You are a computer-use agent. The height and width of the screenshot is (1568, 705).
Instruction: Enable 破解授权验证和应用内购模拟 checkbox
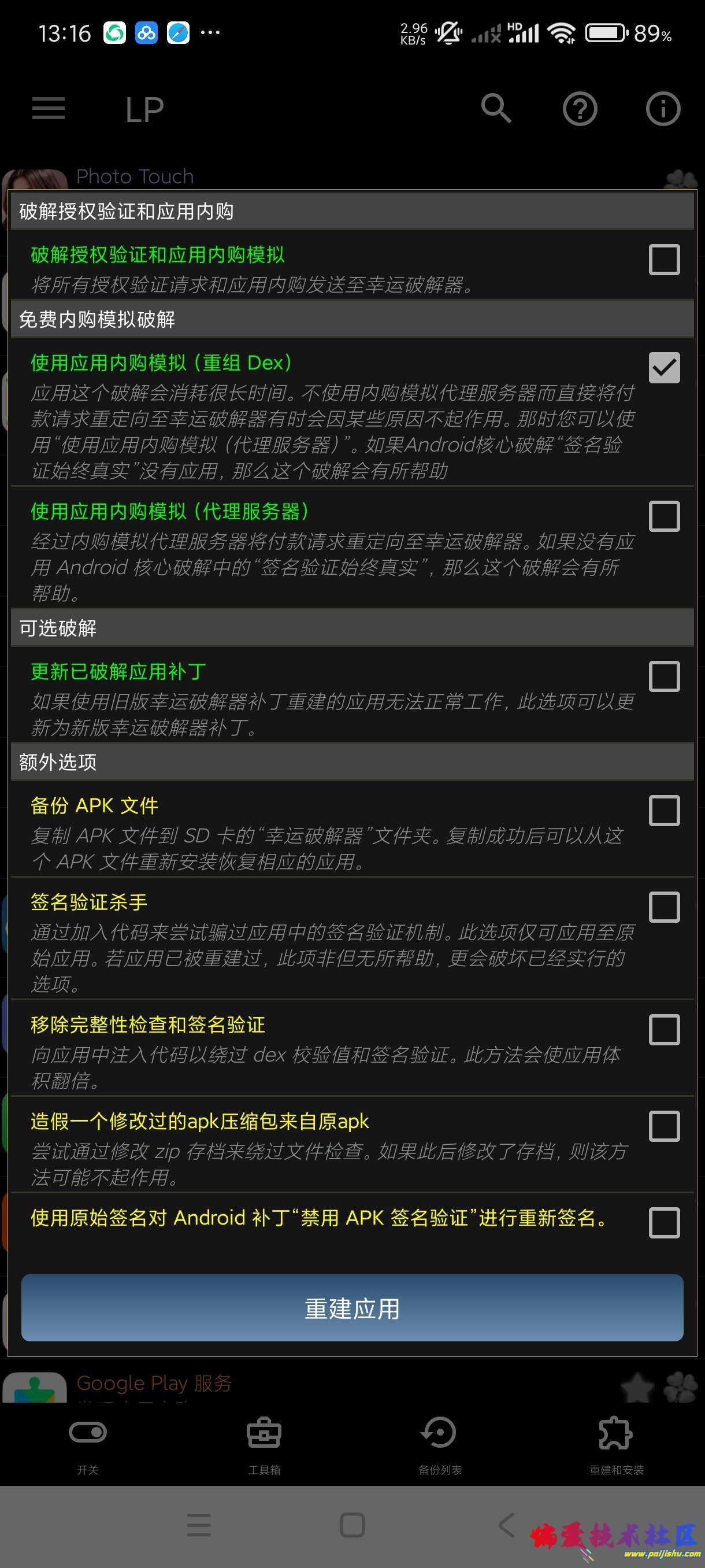pos(663,260)
